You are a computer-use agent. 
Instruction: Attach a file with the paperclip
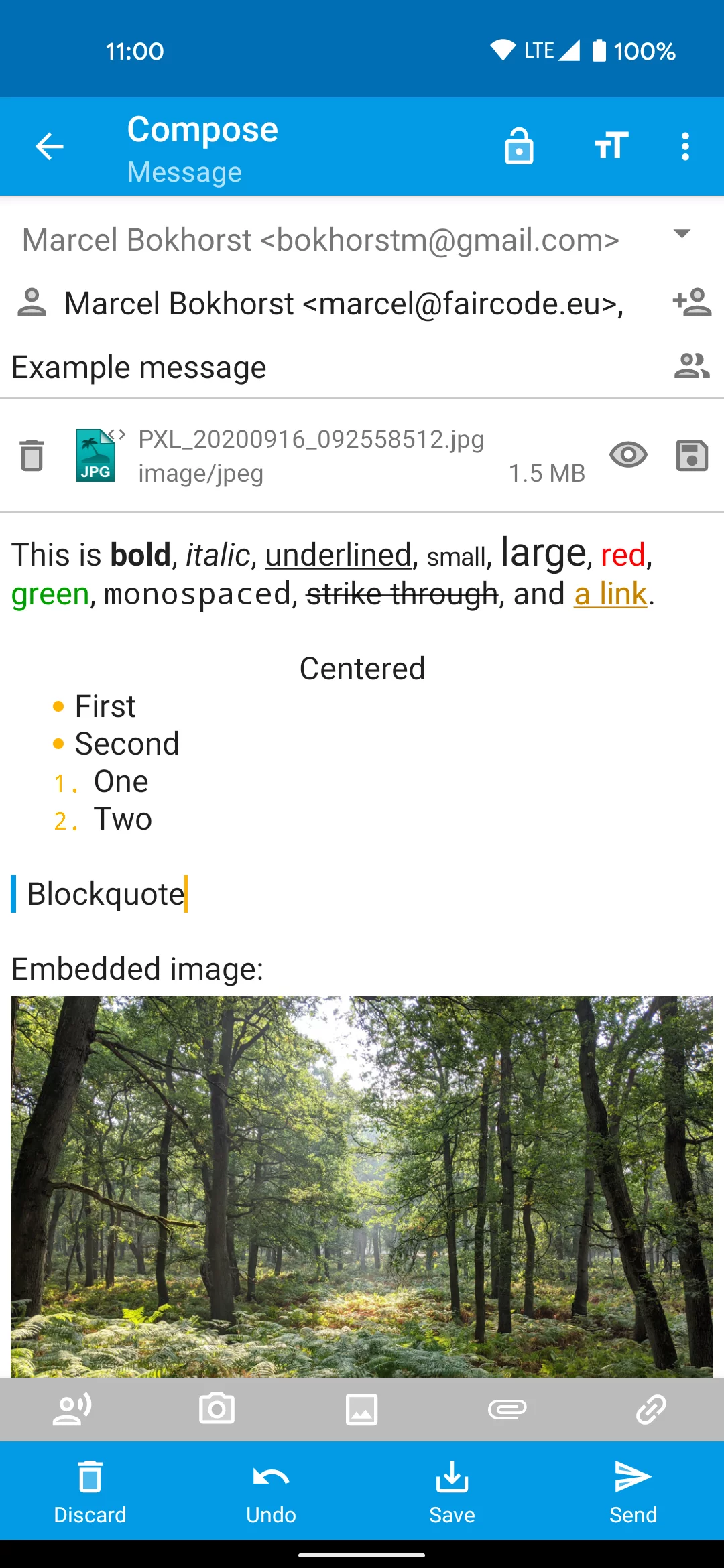pos(507,1409)
